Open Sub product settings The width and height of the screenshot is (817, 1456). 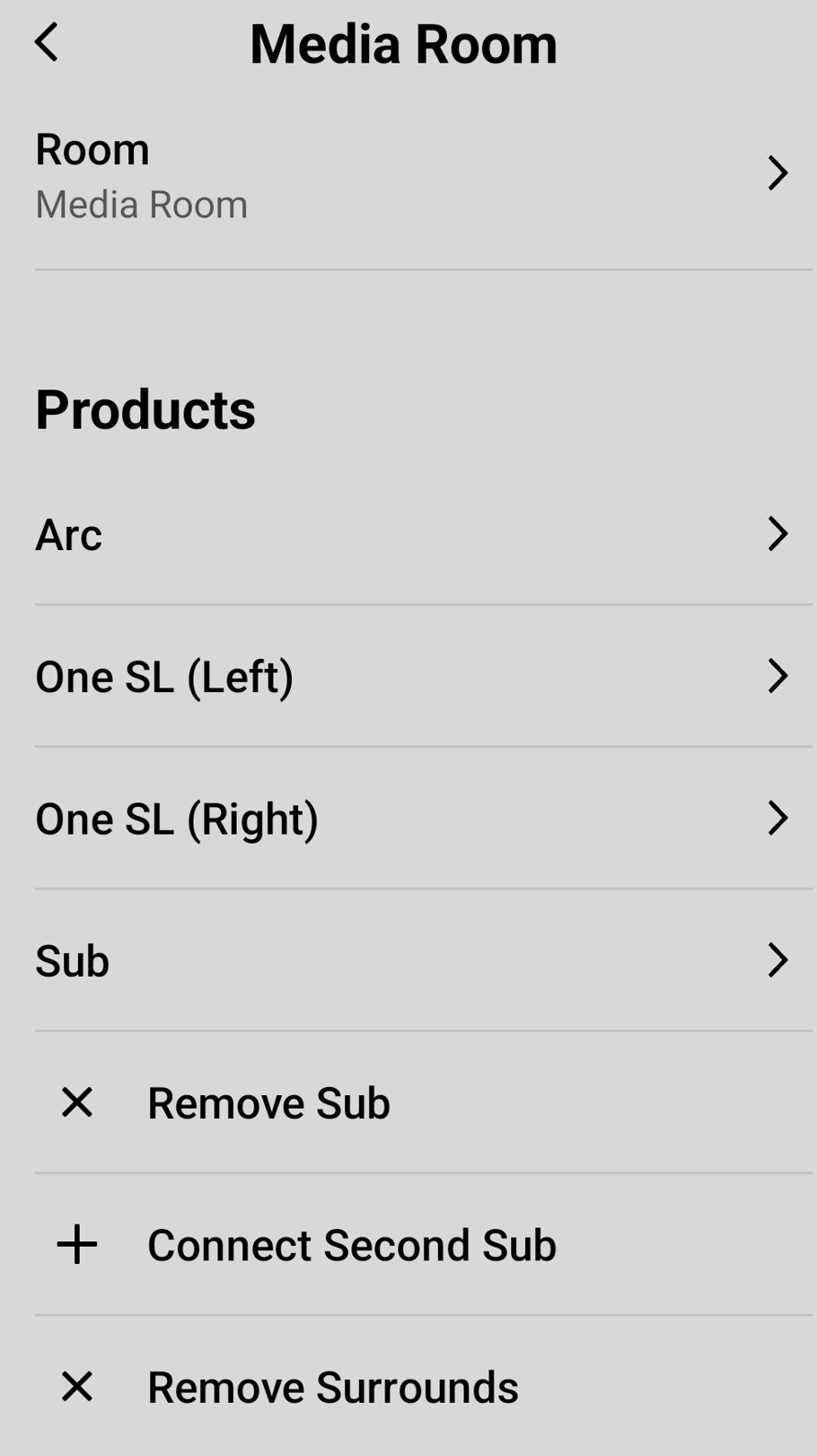click(x=408, y=960)
